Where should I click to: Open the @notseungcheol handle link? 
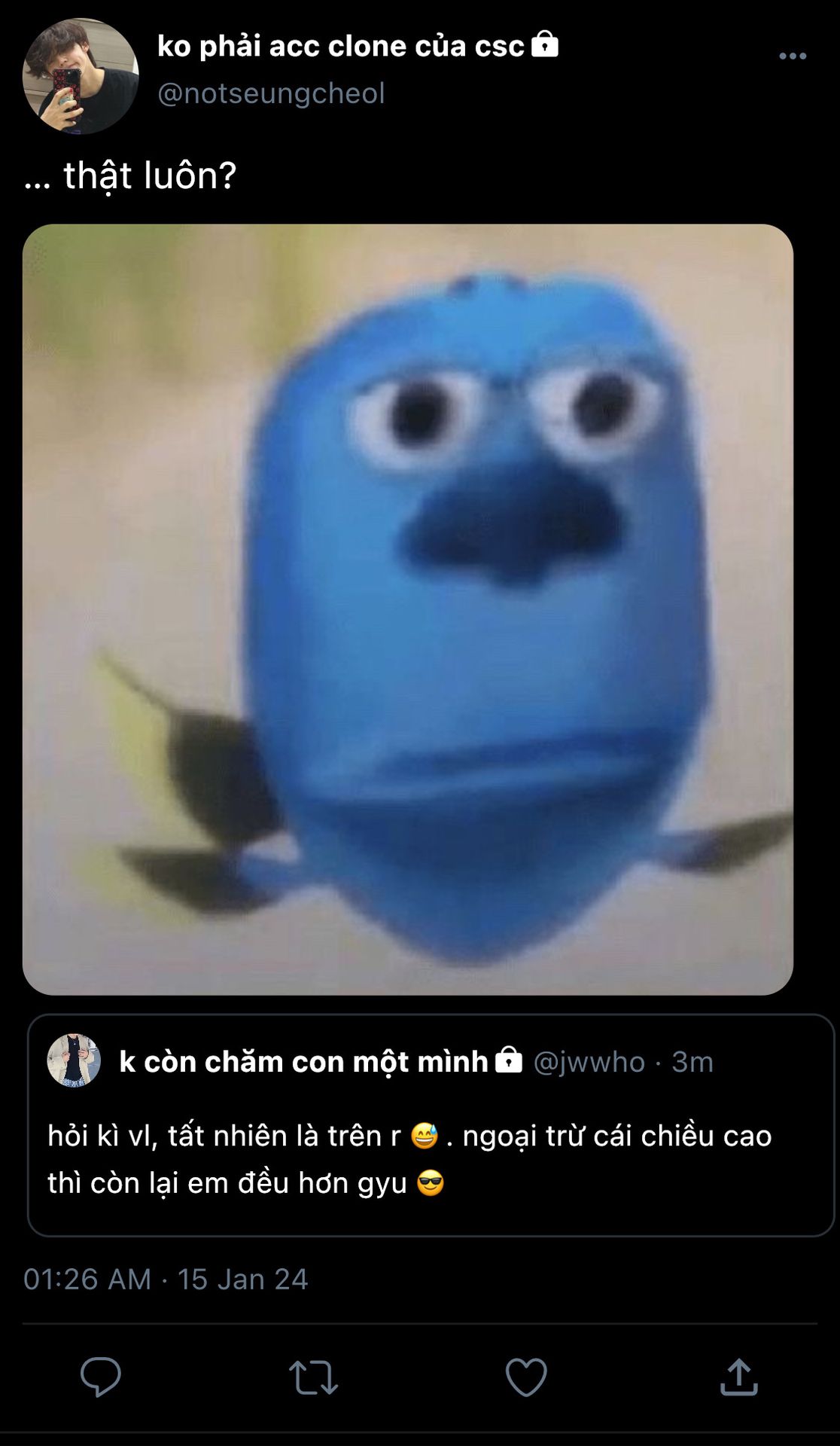[x=271, y=93]
